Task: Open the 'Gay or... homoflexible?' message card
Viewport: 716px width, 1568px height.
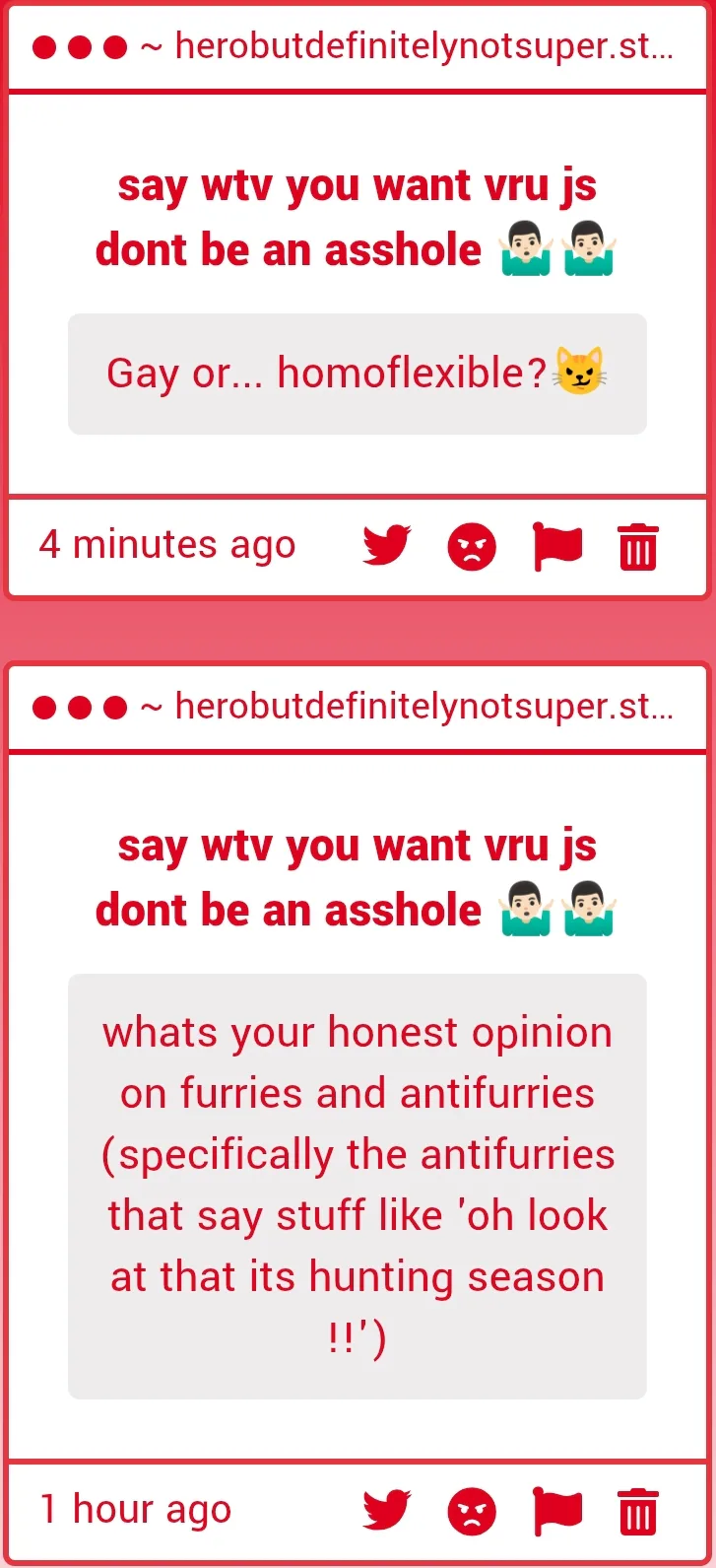Action: point(358,375)
